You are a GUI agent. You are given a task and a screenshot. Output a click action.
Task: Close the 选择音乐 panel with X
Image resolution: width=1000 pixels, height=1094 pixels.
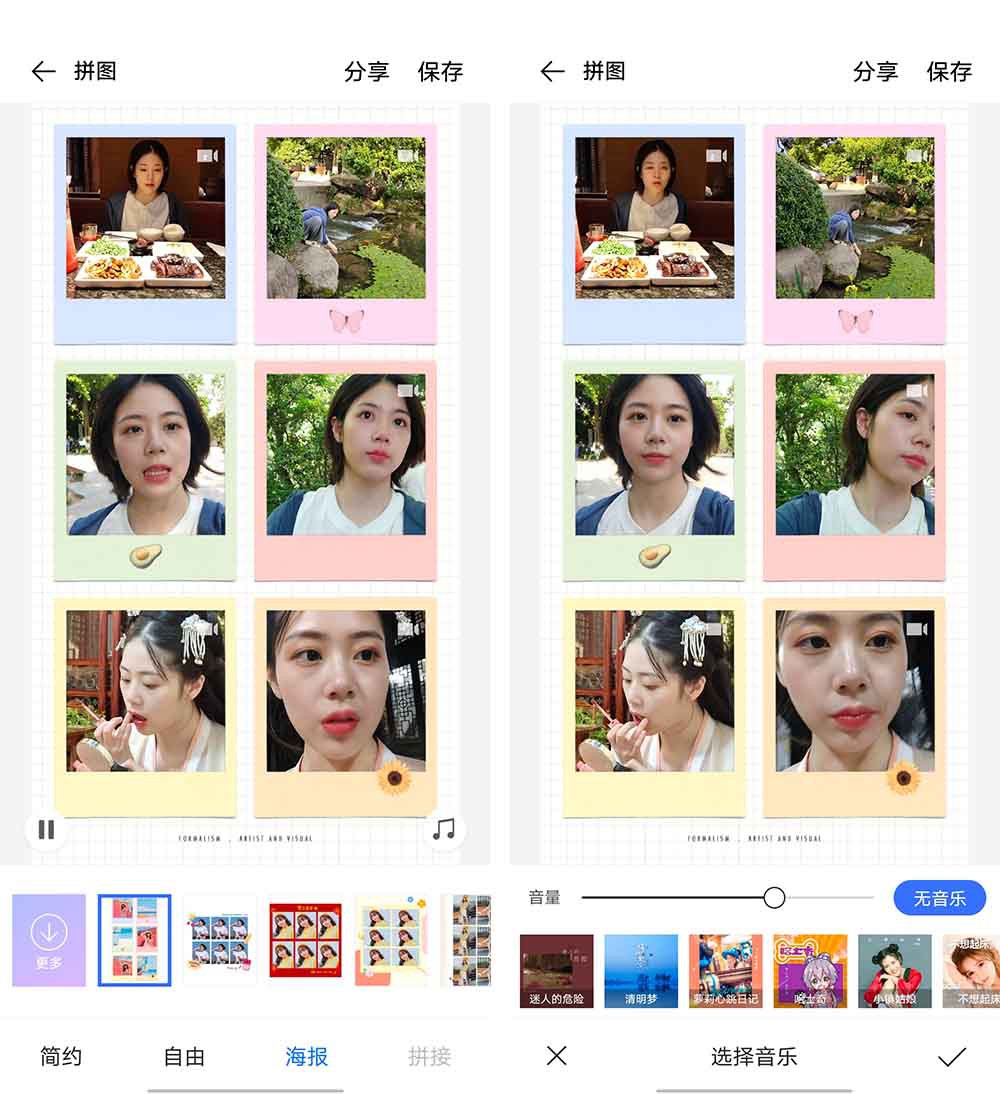[557, 1056]
